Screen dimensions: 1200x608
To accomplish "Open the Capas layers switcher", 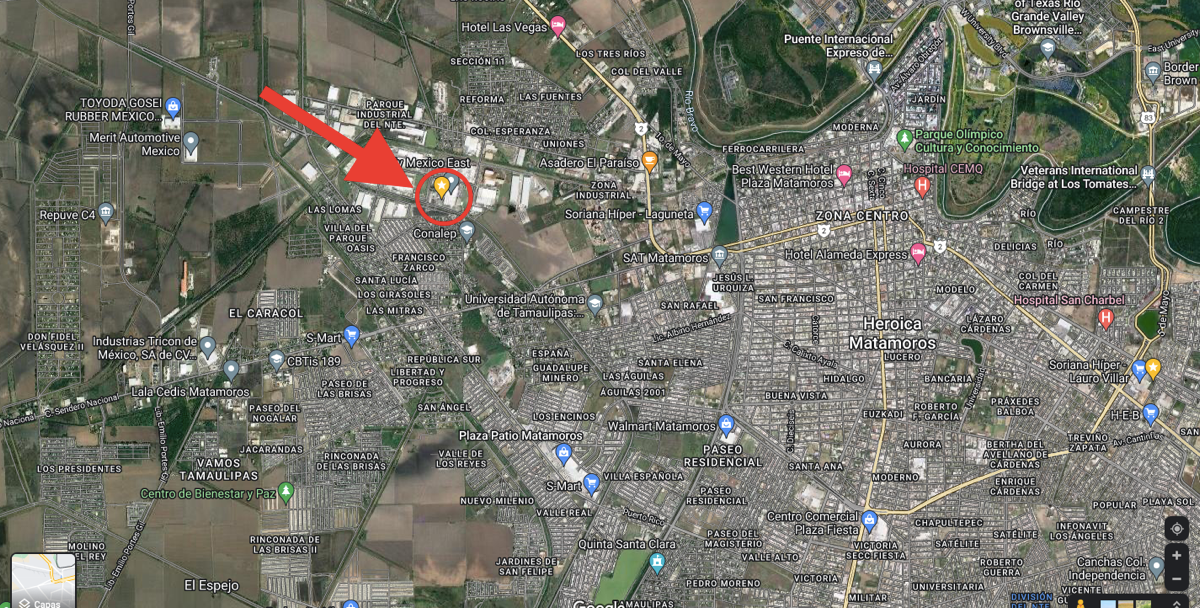I will pos(42,582).
